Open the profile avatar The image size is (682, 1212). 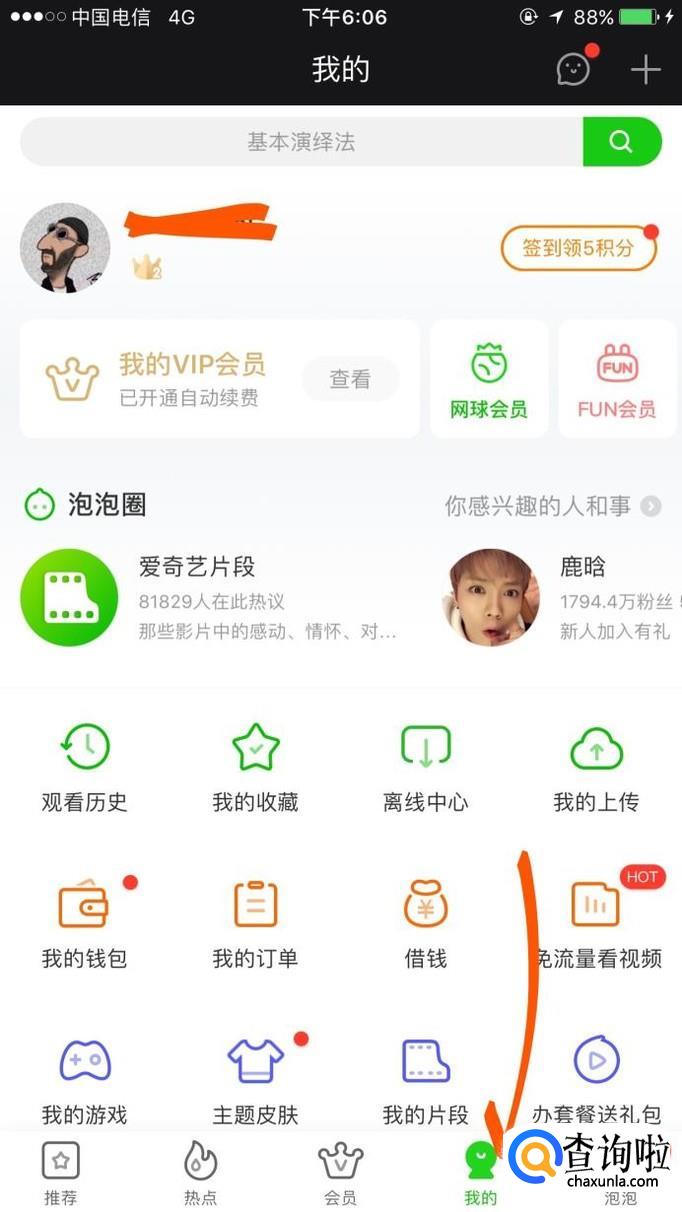click(x=65, y=248)
